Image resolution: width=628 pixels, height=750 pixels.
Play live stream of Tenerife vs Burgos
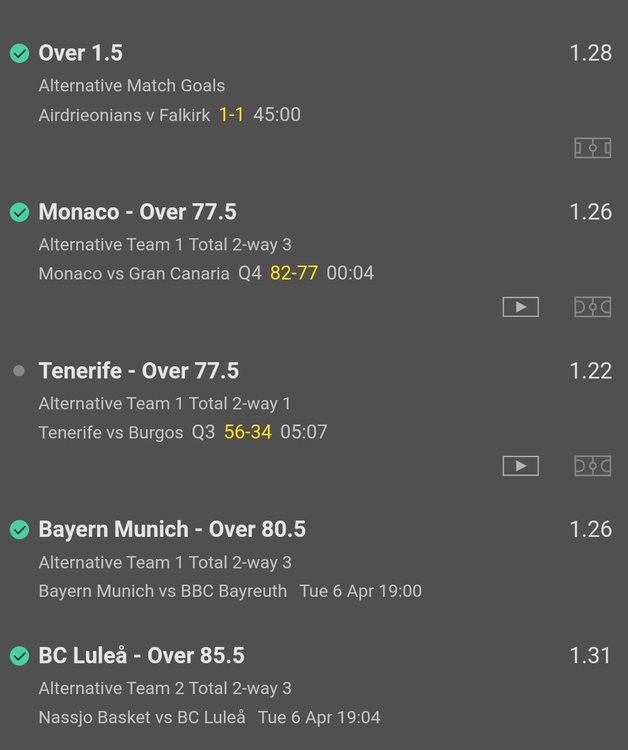point(520,466)
